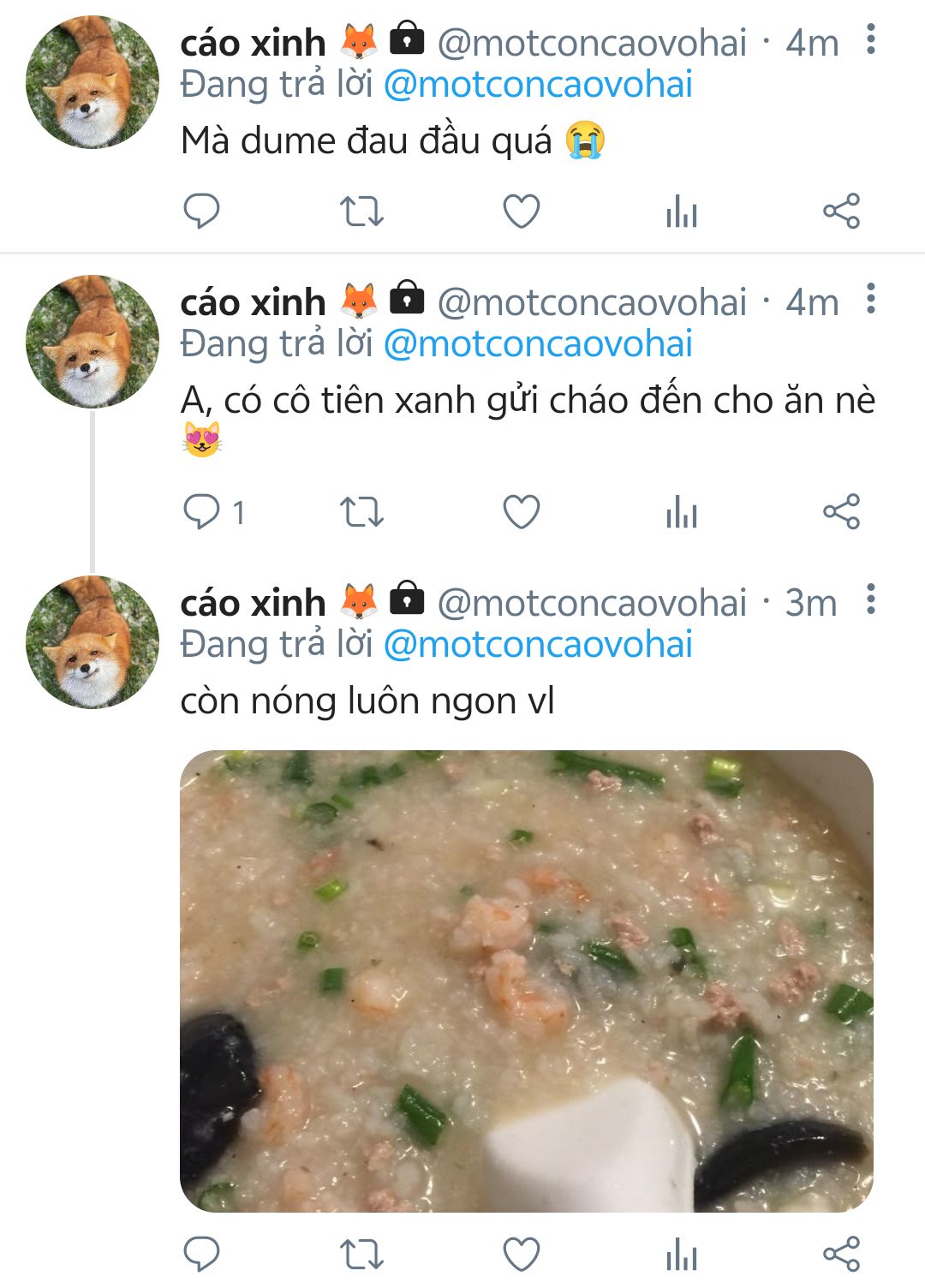Viewport: 925px width, 1288px height.
Task: Reply to the 'Mà dume đau đầu quá' tweet
Action: click(x=202, y=211)
